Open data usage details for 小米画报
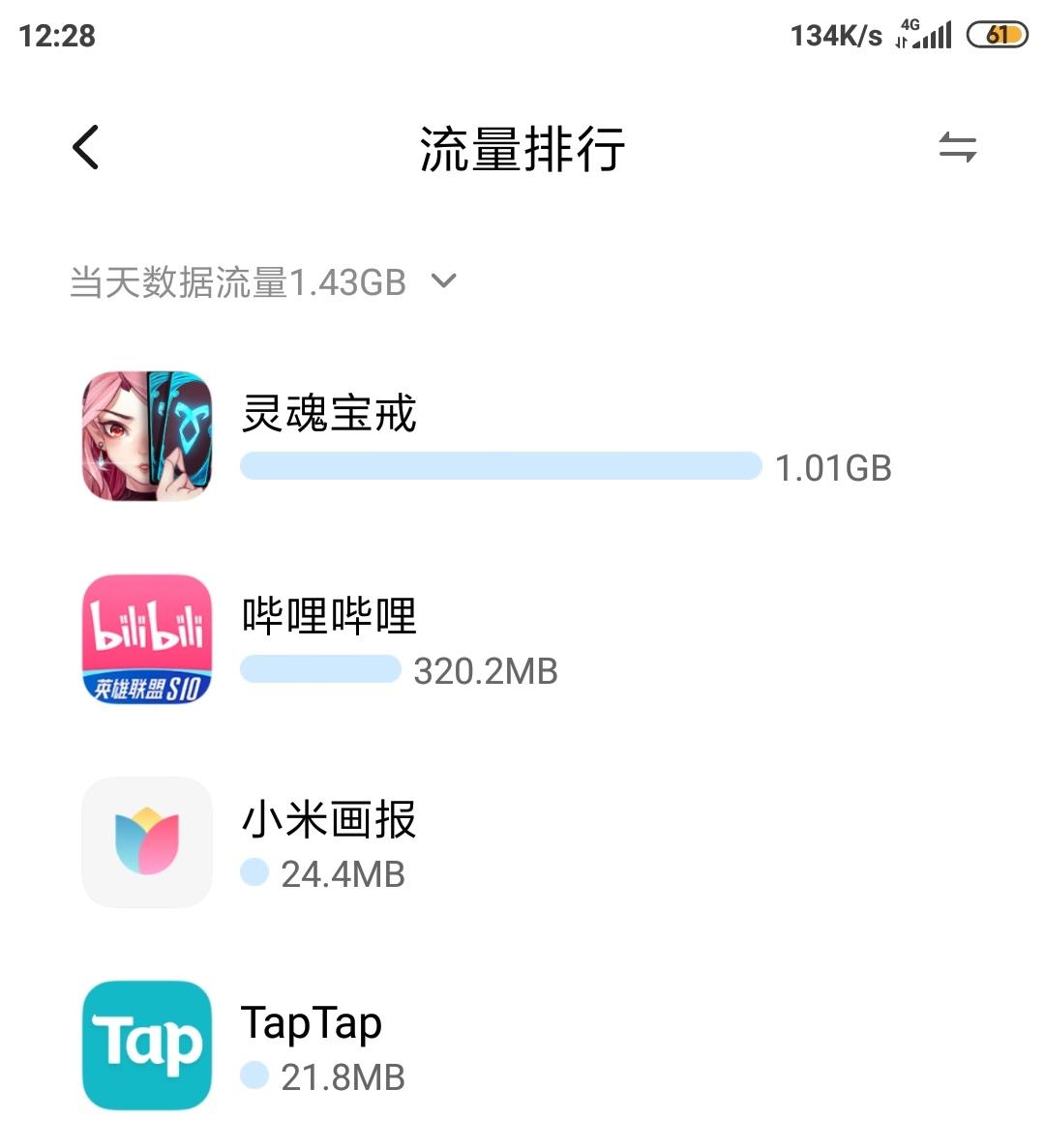This screenshot has height=1148, width=1045. 522,842
